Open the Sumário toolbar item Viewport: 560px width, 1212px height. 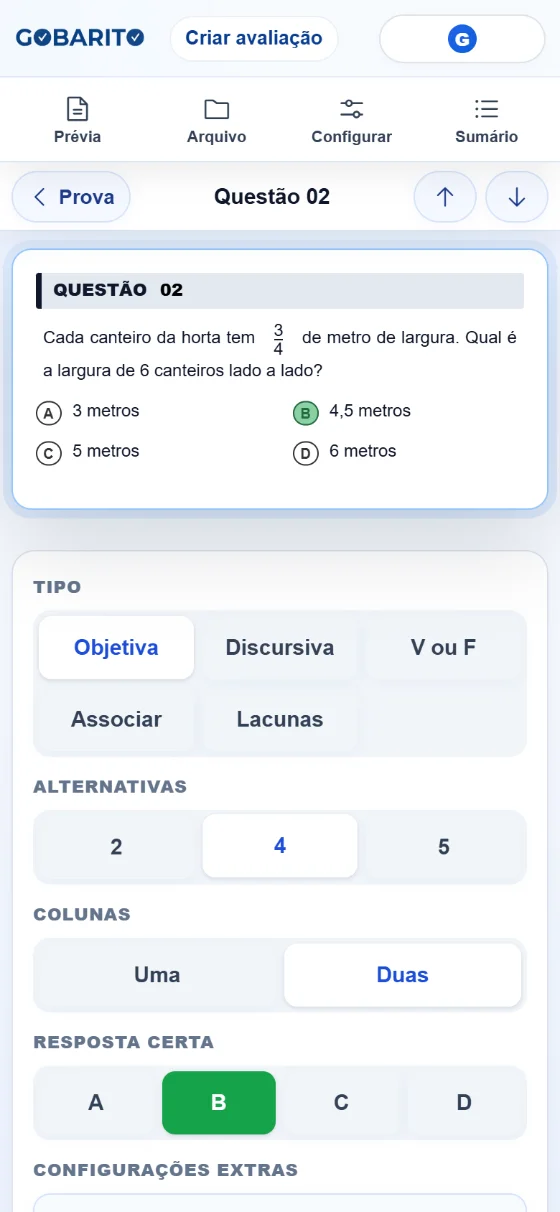(486, 120)
